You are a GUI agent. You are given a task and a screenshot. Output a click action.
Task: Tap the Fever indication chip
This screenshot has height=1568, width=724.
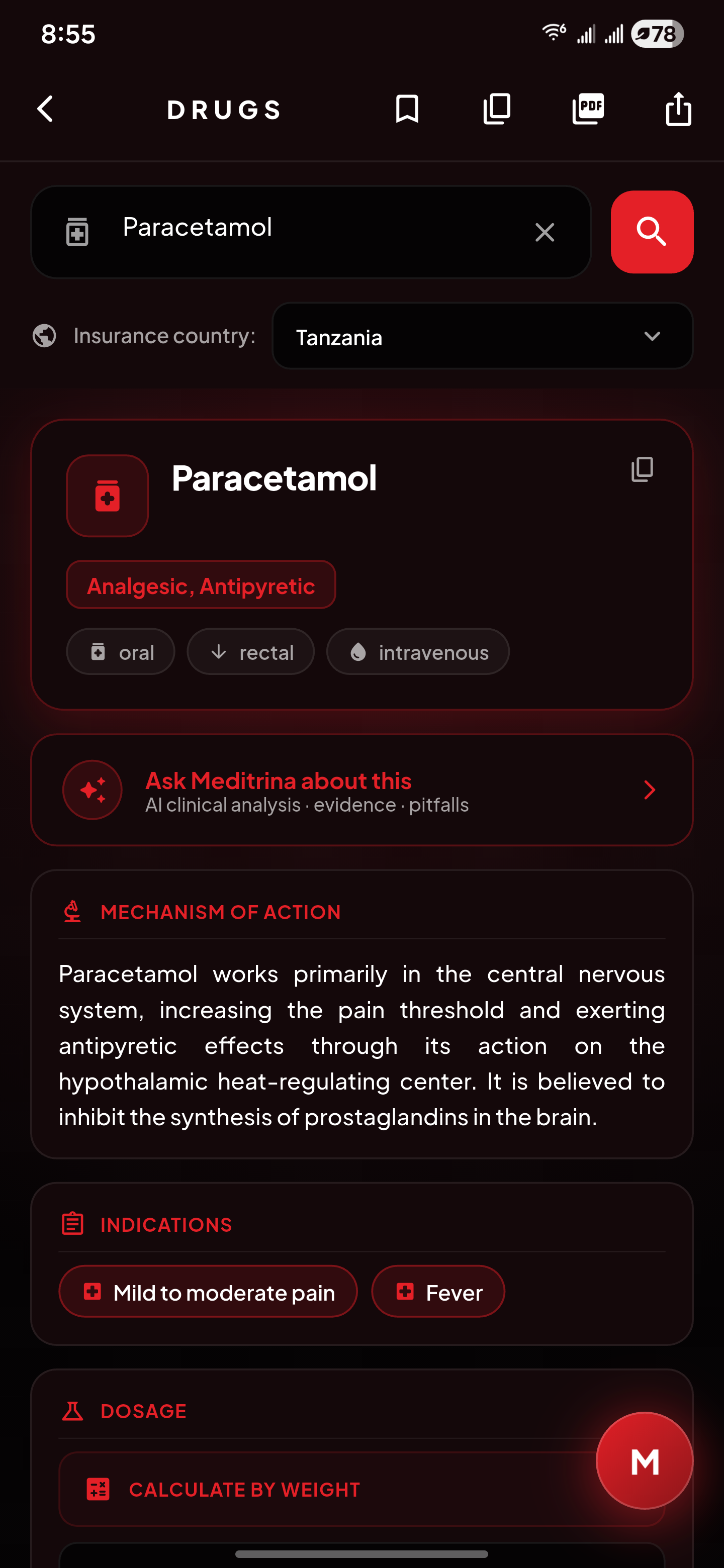438,1292
